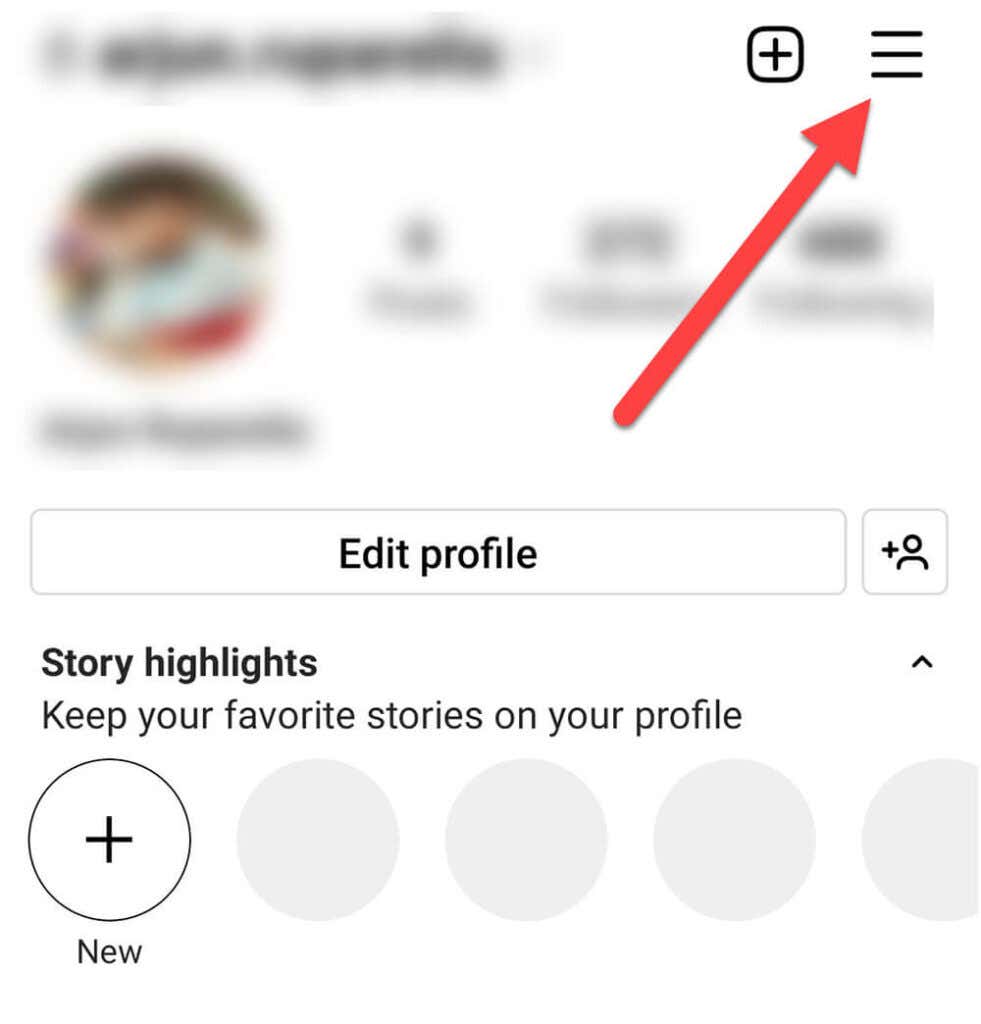Tap the create new post icon
The width and height of the screenshot is (981, 1024).
[775, 56]
